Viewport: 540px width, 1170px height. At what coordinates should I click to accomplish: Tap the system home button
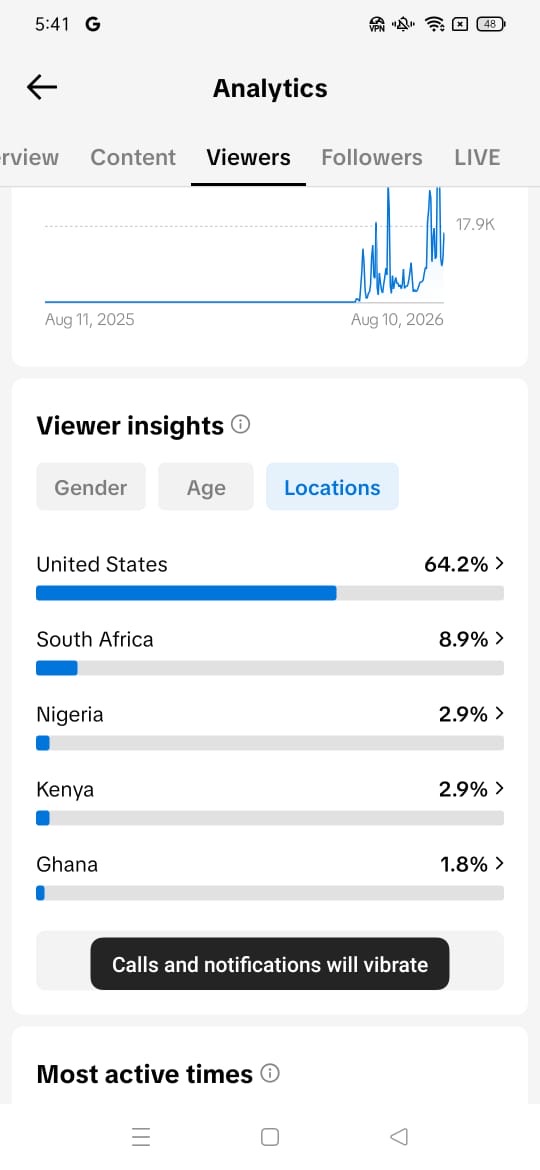(x=270, y=1136)
